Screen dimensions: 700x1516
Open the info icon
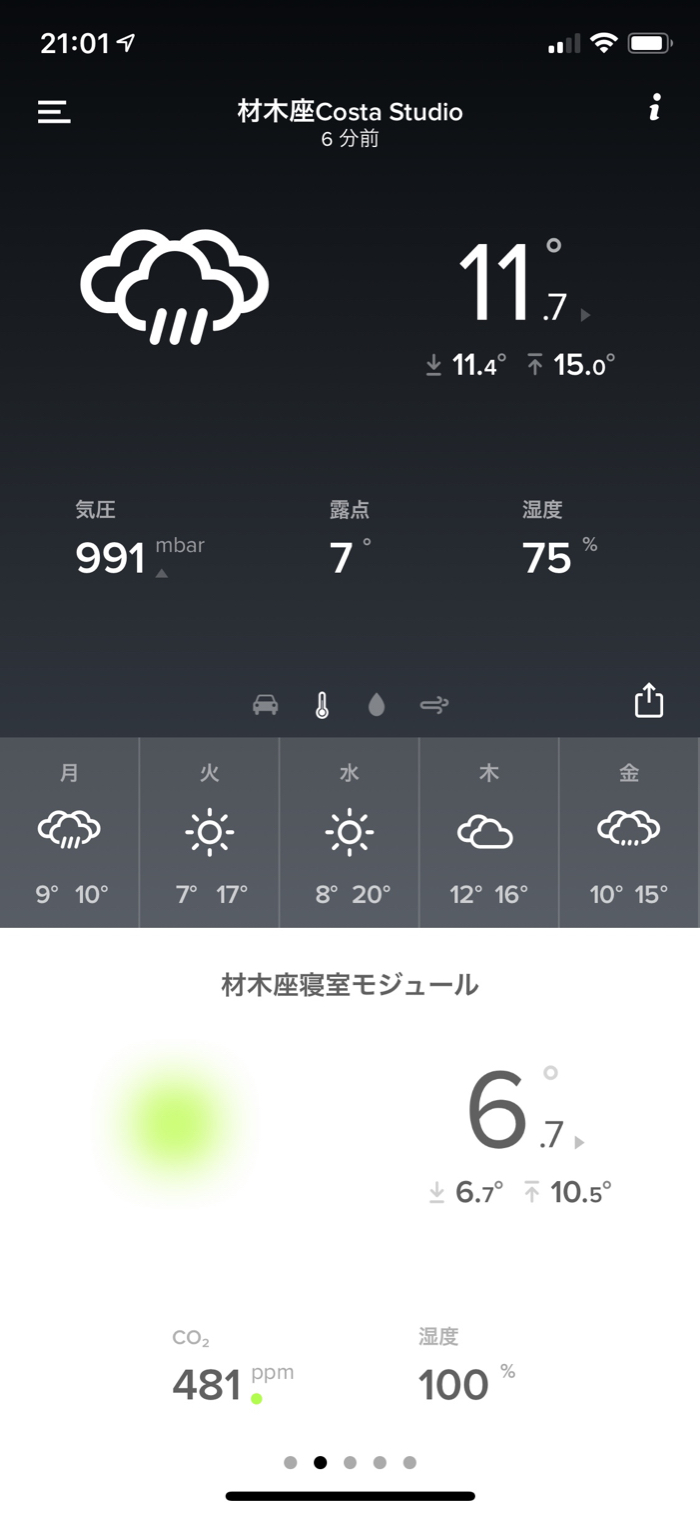654,108
